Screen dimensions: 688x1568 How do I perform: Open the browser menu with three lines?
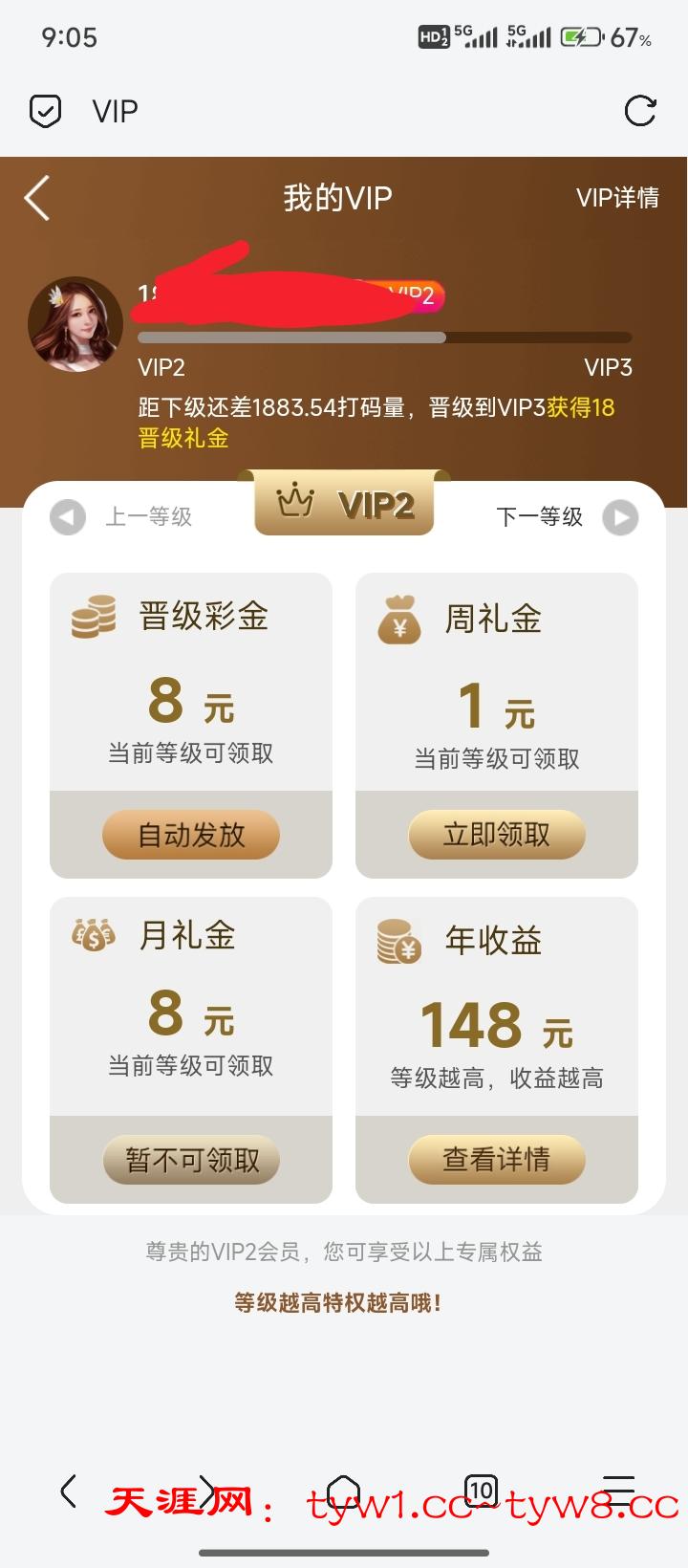coord(618,1490)
